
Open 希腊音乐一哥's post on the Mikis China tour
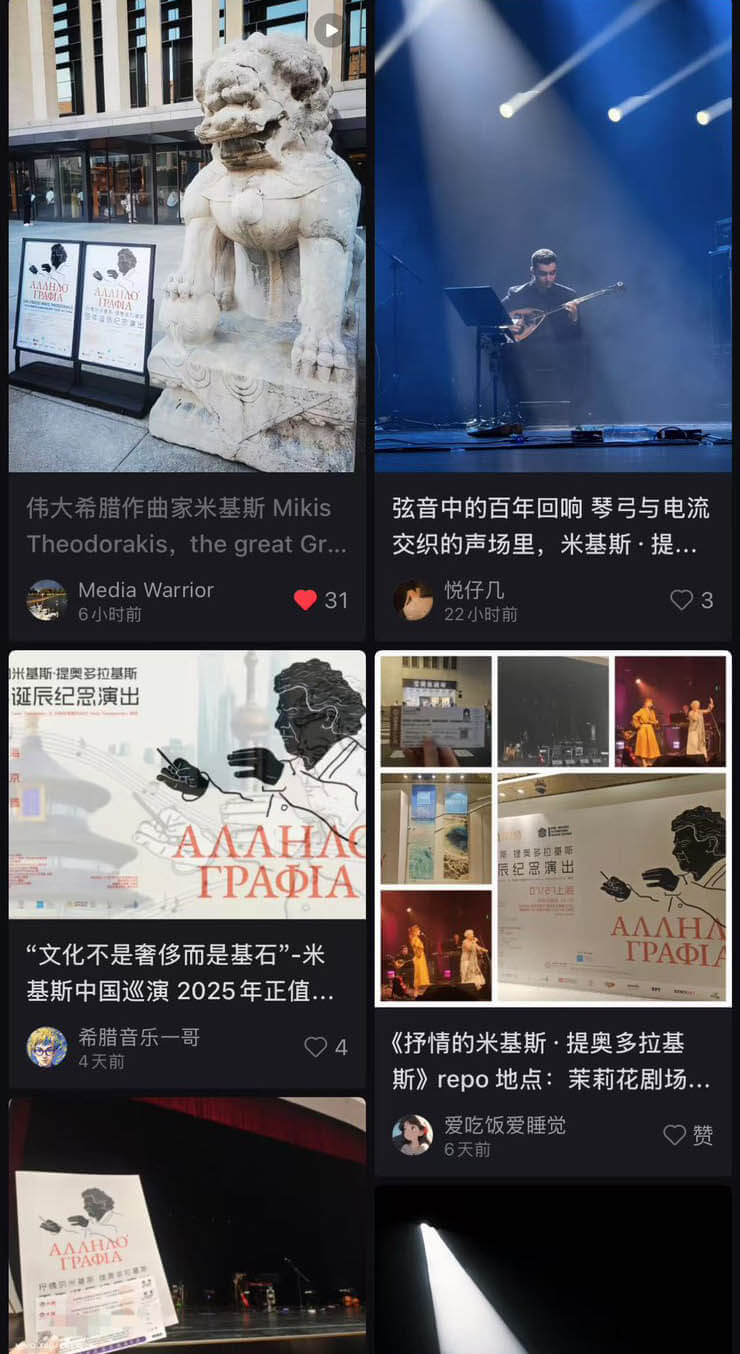pos(187,785)
